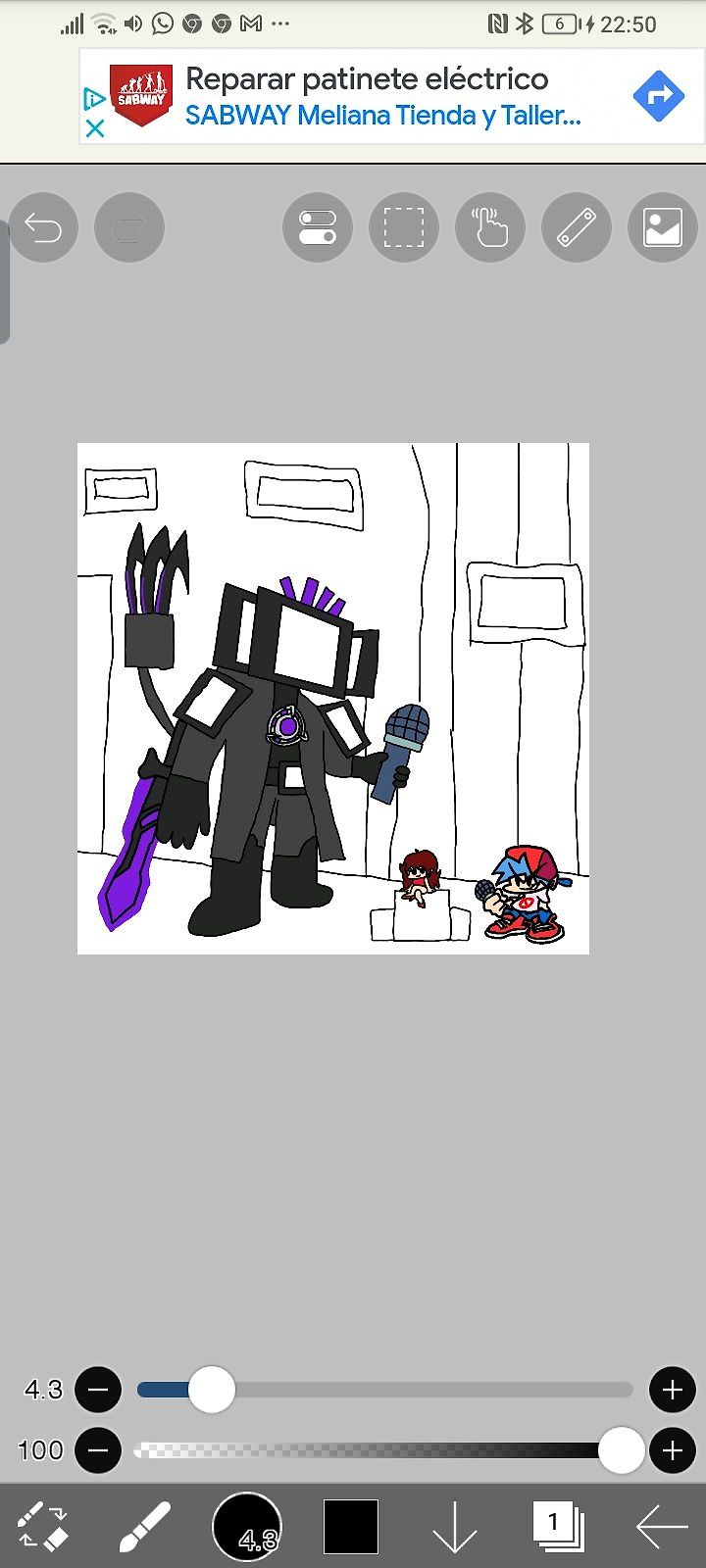Open brush size 4.3 settings
Viewport: 706px width, 1568px height.
pyautogui.click(x=247, y=1526)
